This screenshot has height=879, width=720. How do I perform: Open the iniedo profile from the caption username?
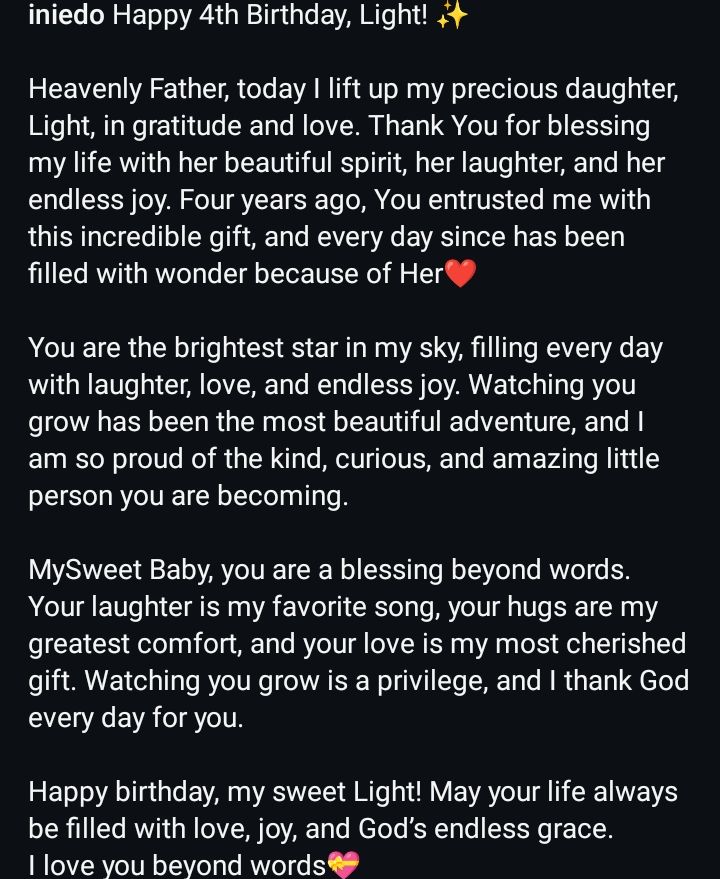(x=66, y=16)
